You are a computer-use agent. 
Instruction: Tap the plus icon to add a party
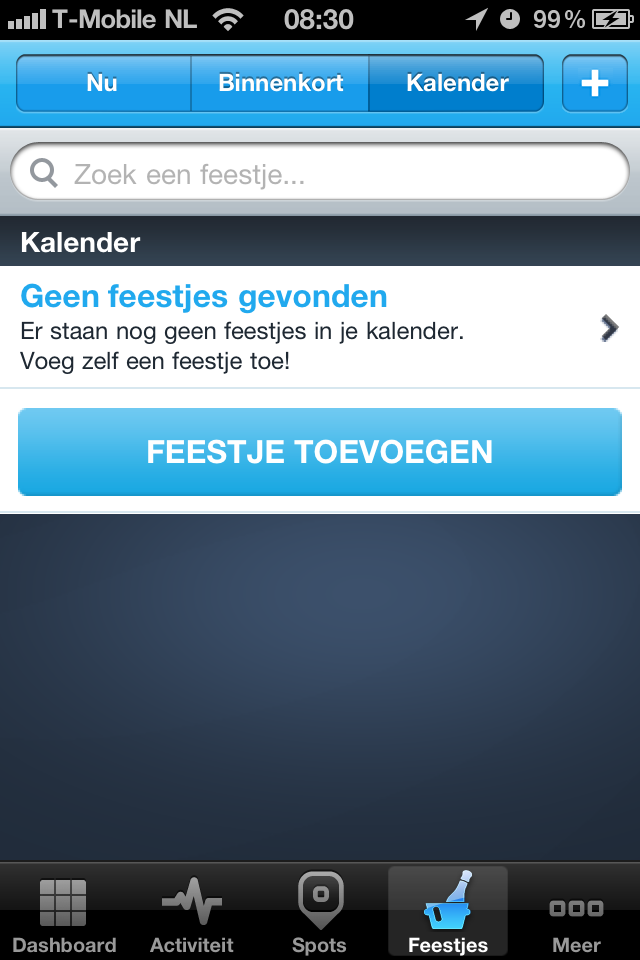594,83
